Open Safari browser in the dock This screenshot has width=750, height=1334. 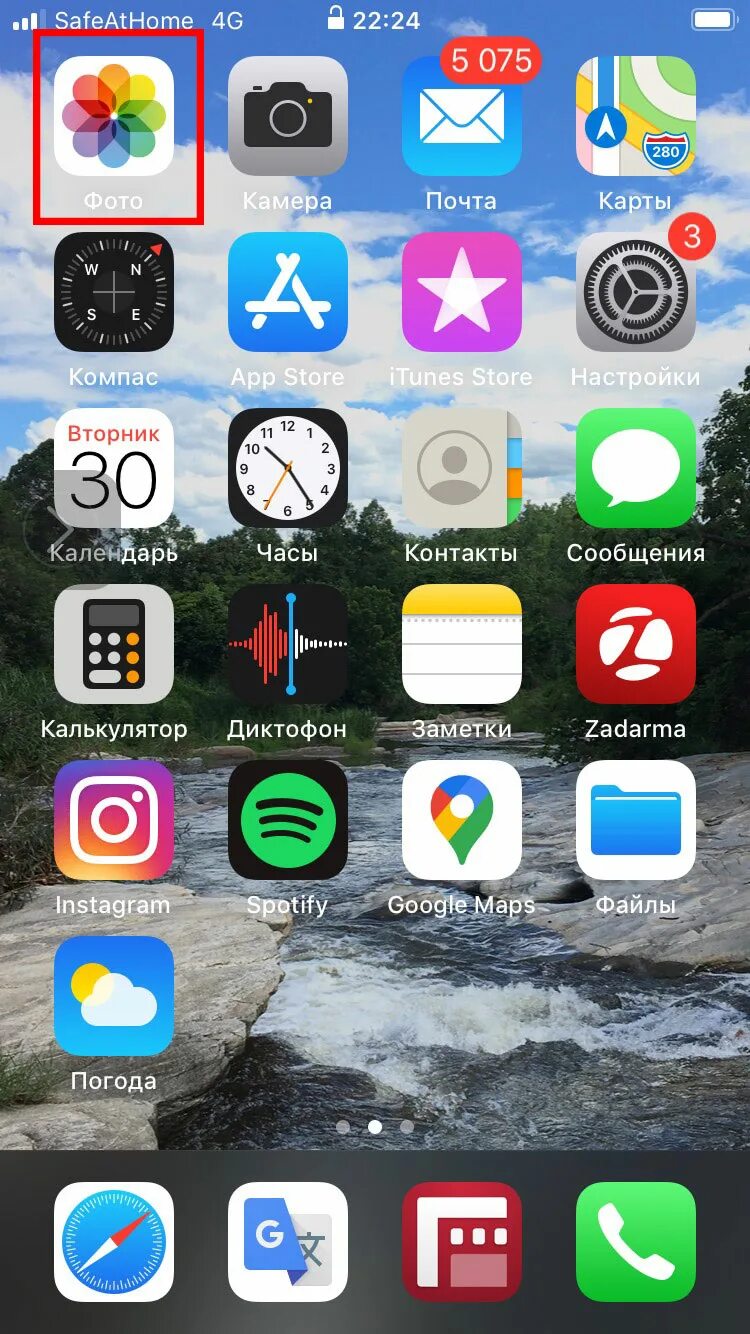coord(114,1242)
